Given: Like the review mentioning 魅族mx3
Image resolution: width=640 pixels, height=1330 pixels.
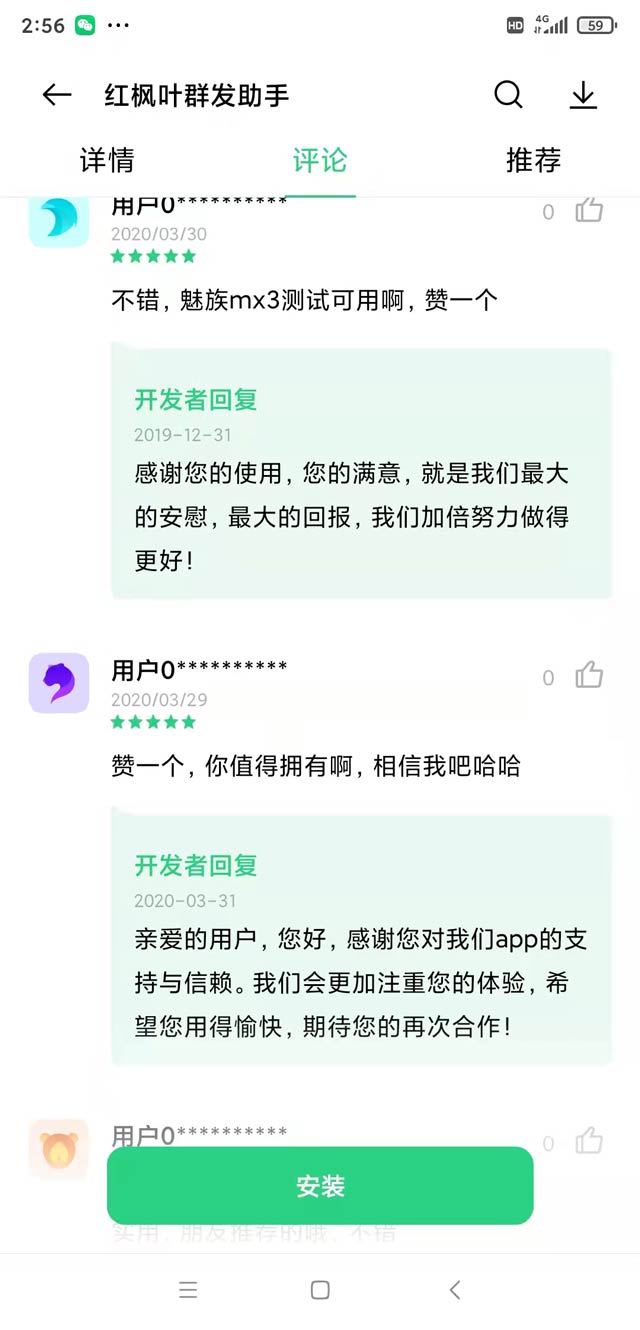Looking at the screenshot, I should (589, 210).
